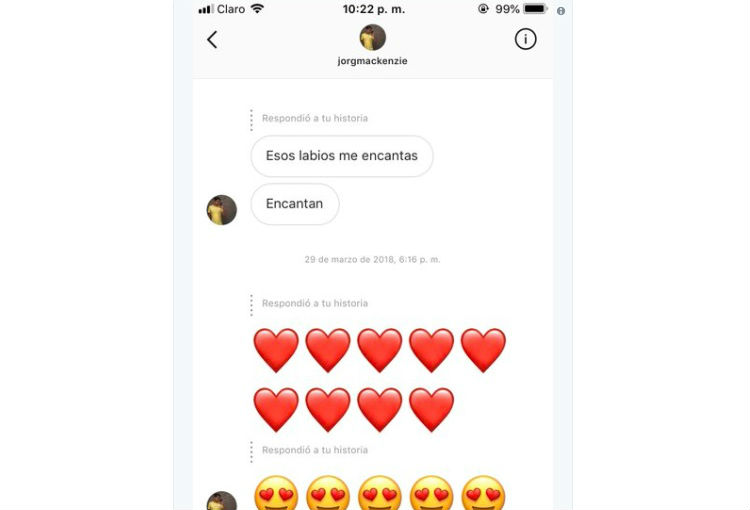Tap the "Esos labios me encantas" message
This screenshot has width=750, height=510.
click(x=341, y=156)
